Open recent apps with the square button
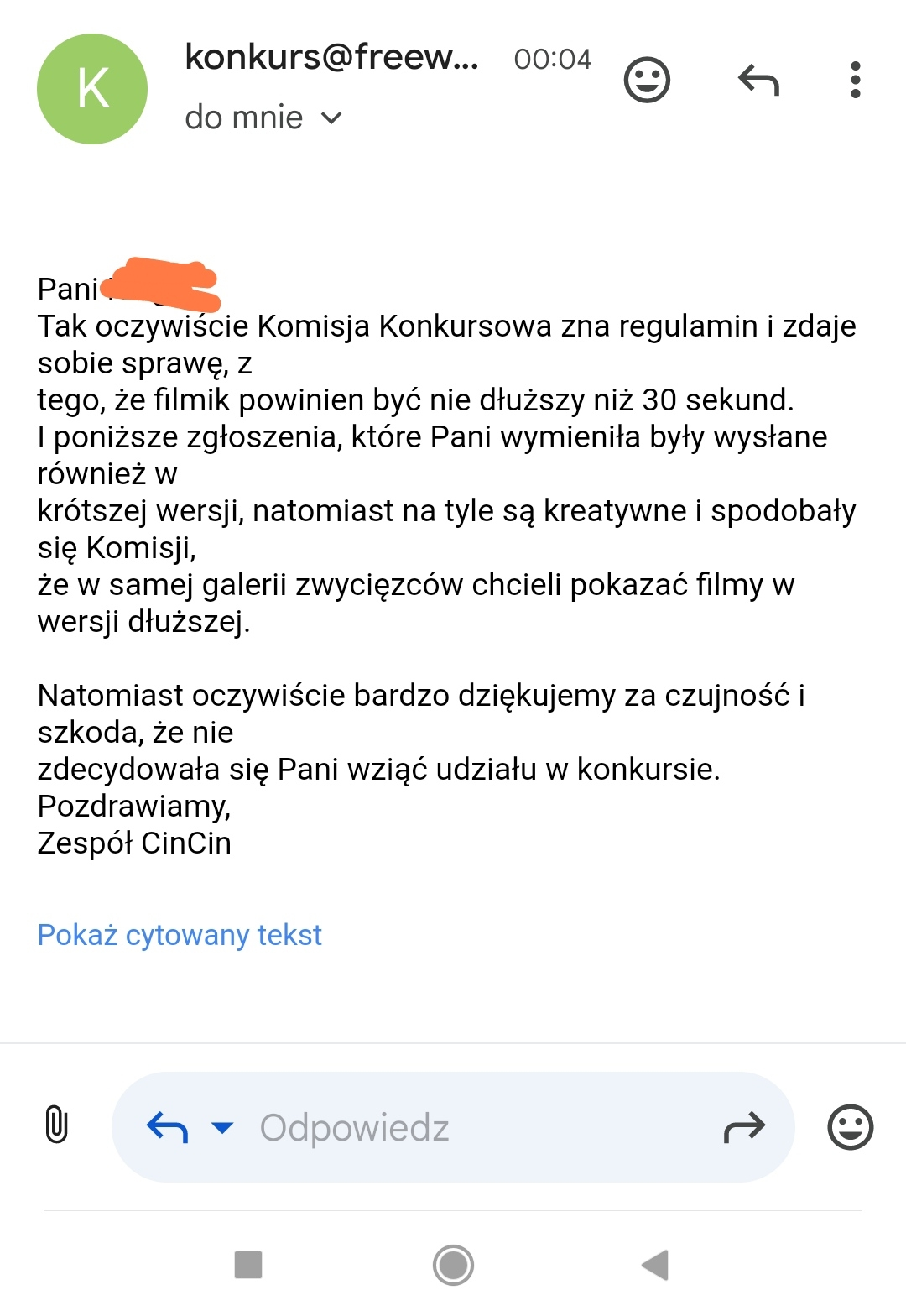Image resolution: width=906 pixels, height=1316 pixels. click(x=248, y=1264)
